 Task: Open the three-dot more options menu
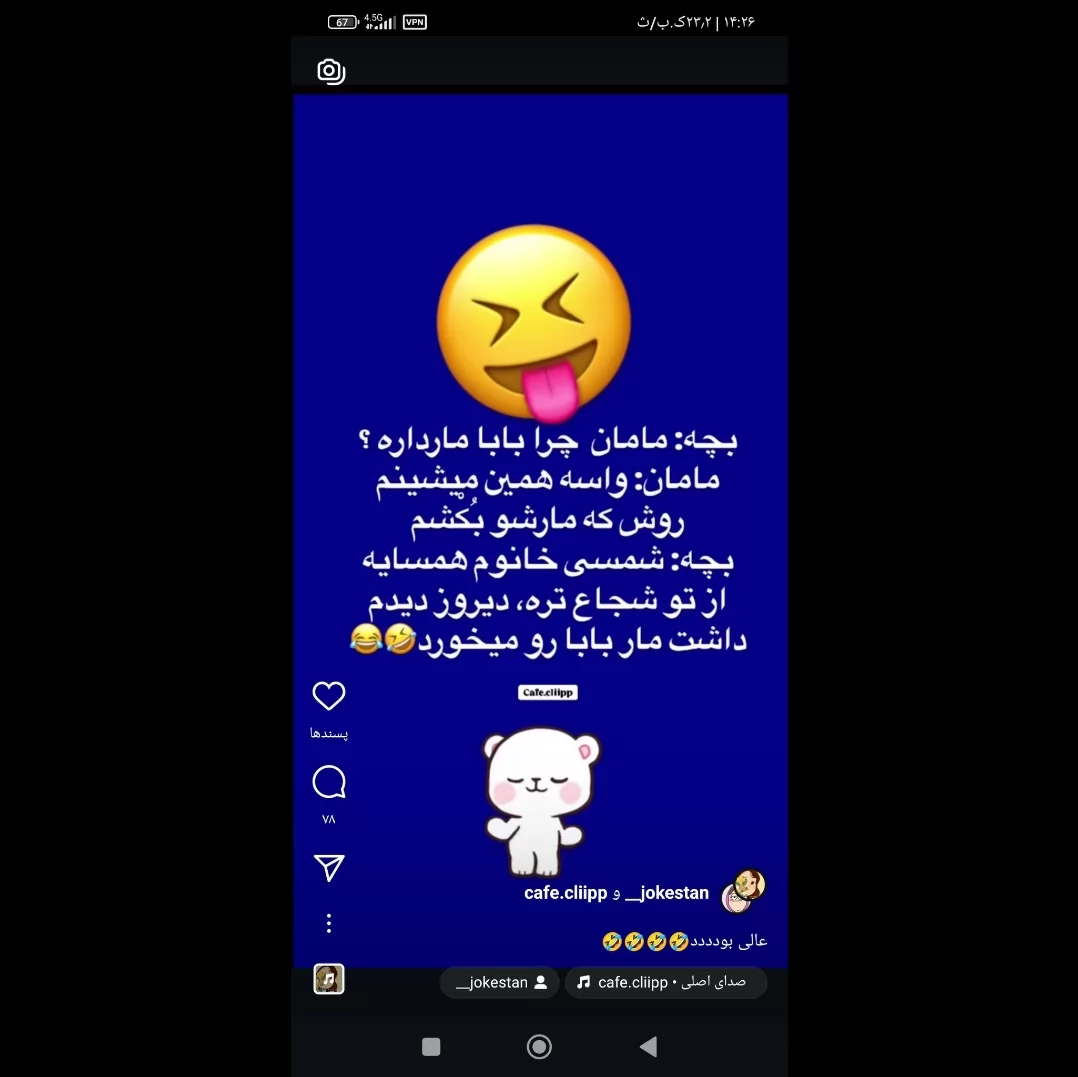point(329,923)
